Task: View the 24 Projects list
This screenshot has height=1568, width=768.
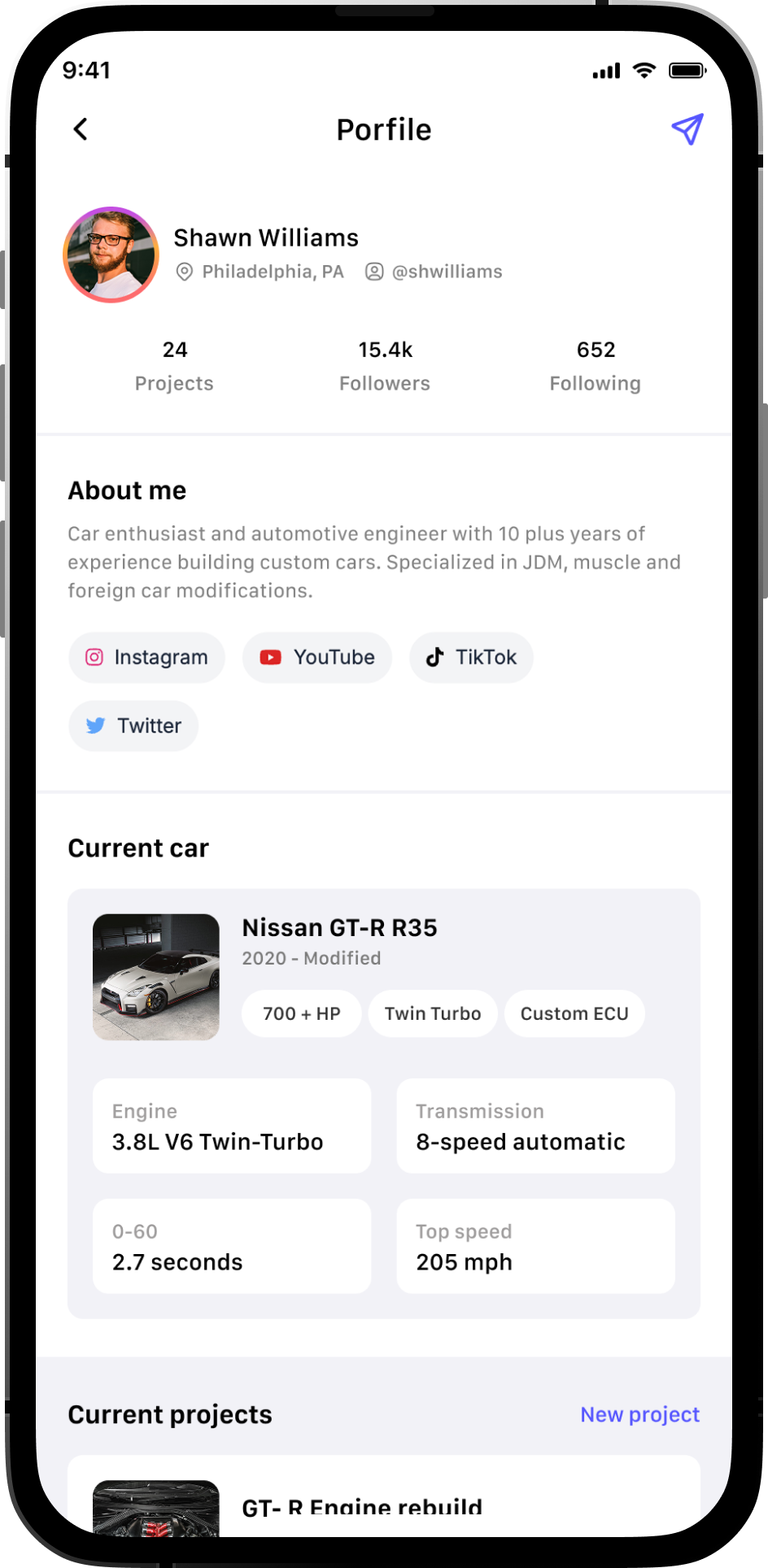Action: pyautogui.click(x=174, y=366)
